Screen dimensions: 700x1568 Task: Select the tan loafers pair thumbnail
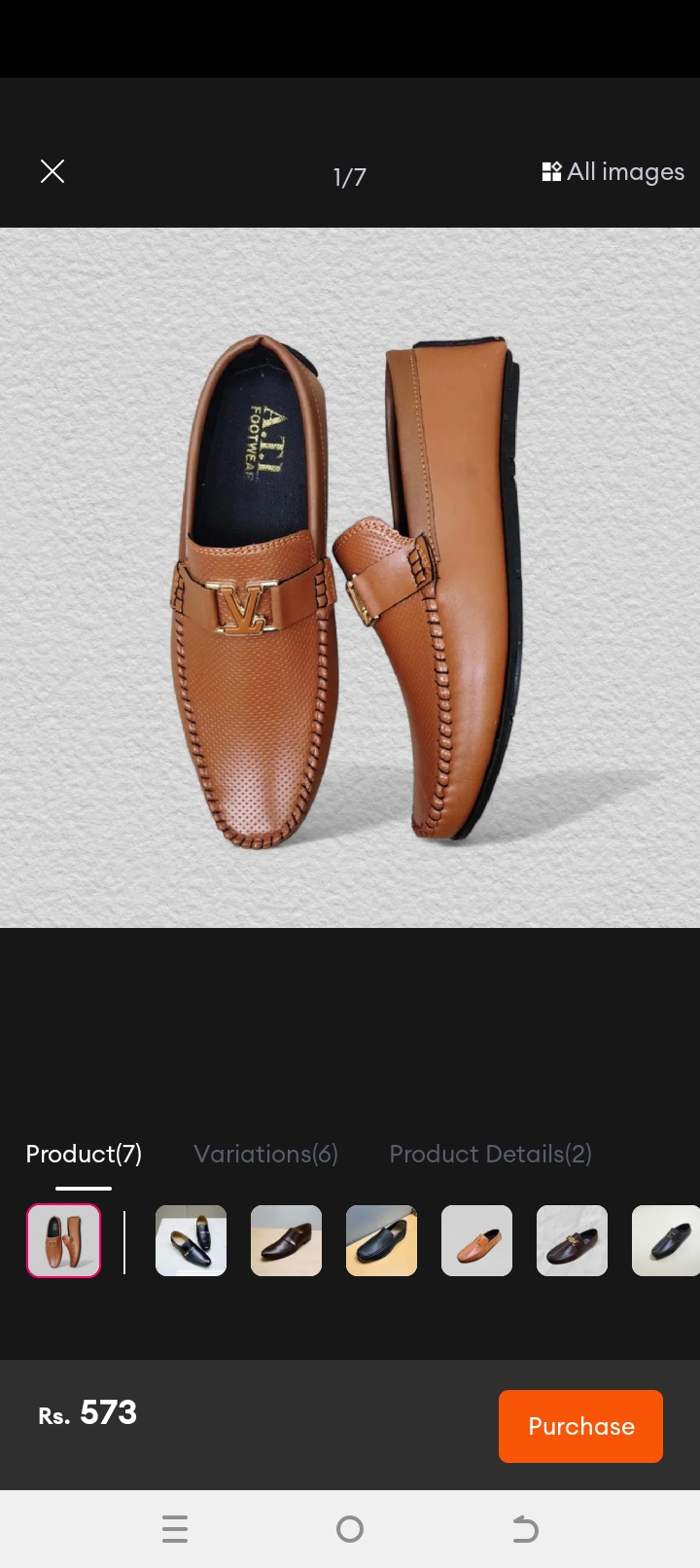[x=63, y=1240]
